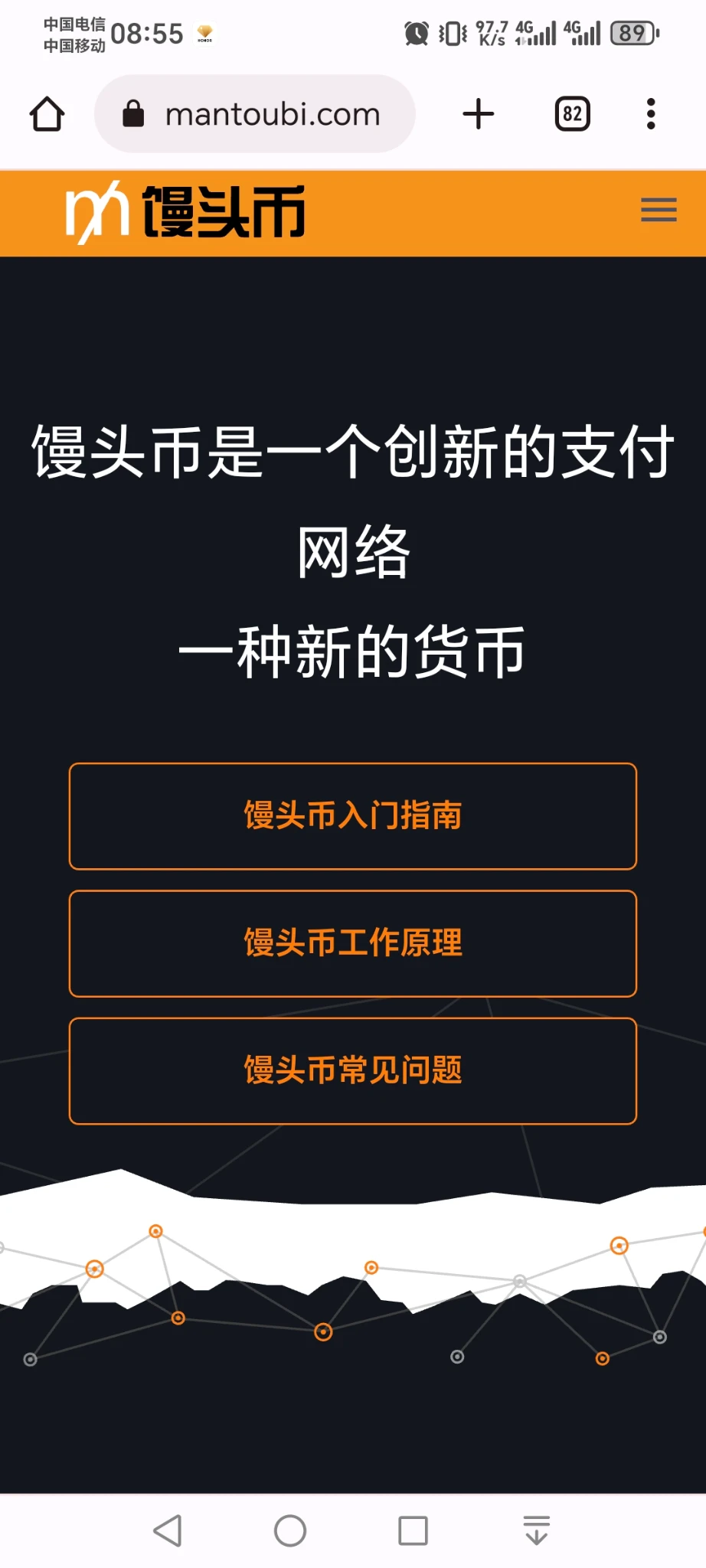Go back with the system back button
The height and width of the screenshot is (1568, 706).
[168, 1530]
